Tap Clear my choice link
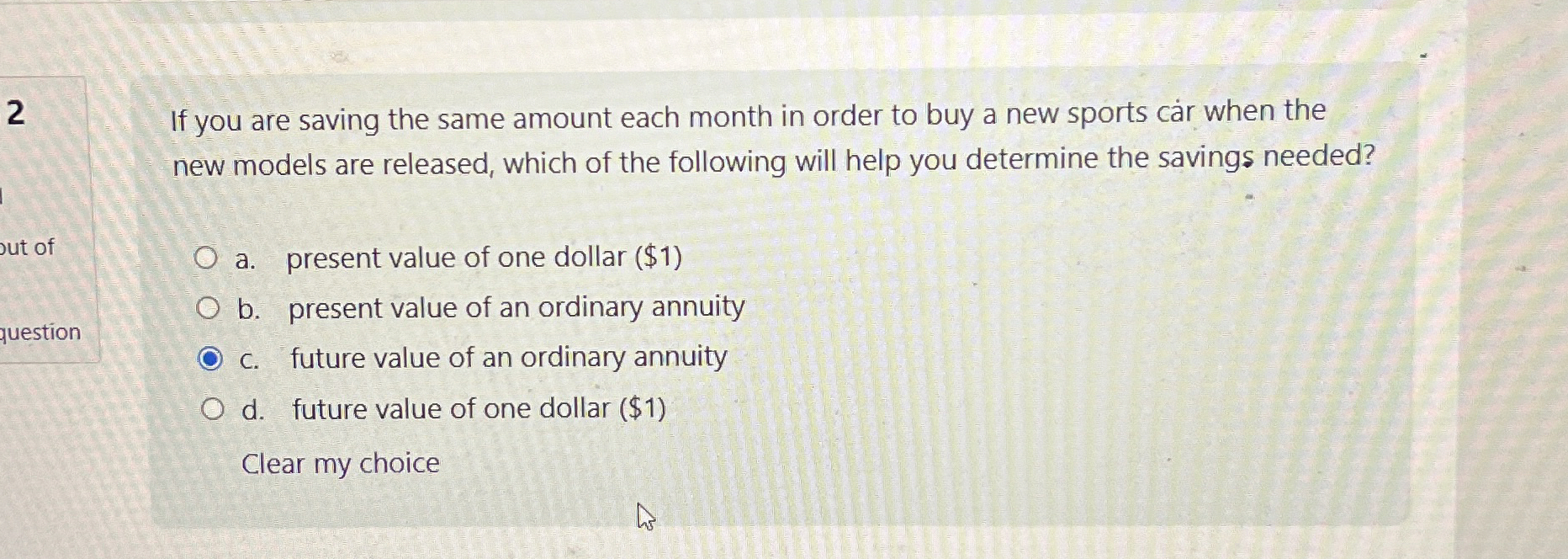This screenshot has height=559, width=1568. point(340,464)
